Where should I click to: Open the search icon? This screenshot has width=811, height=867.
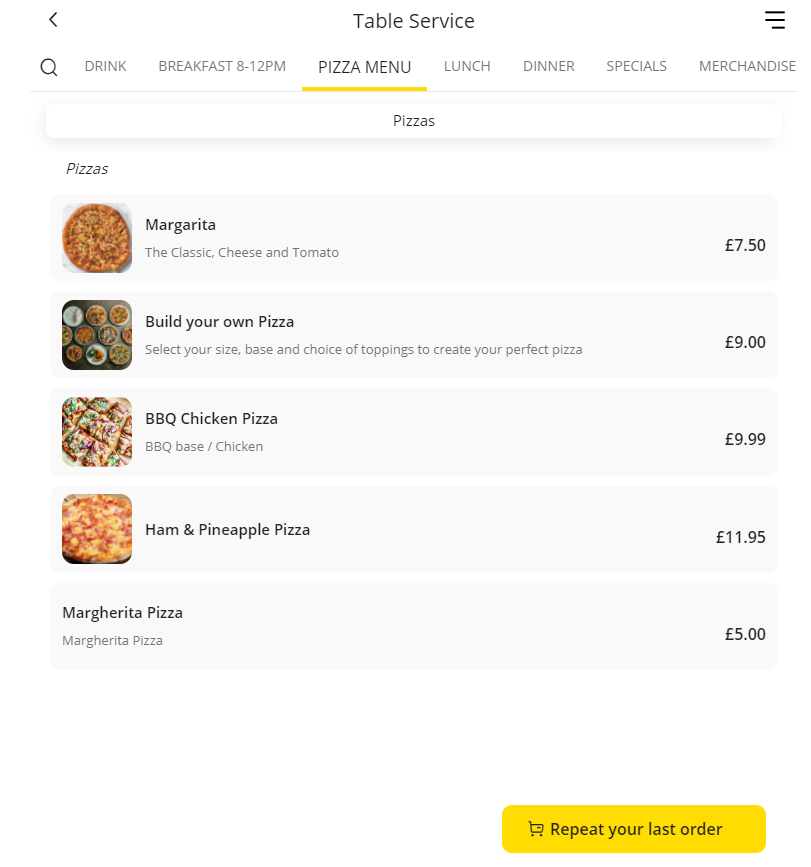pyautogui.click(x=48, y=67)
